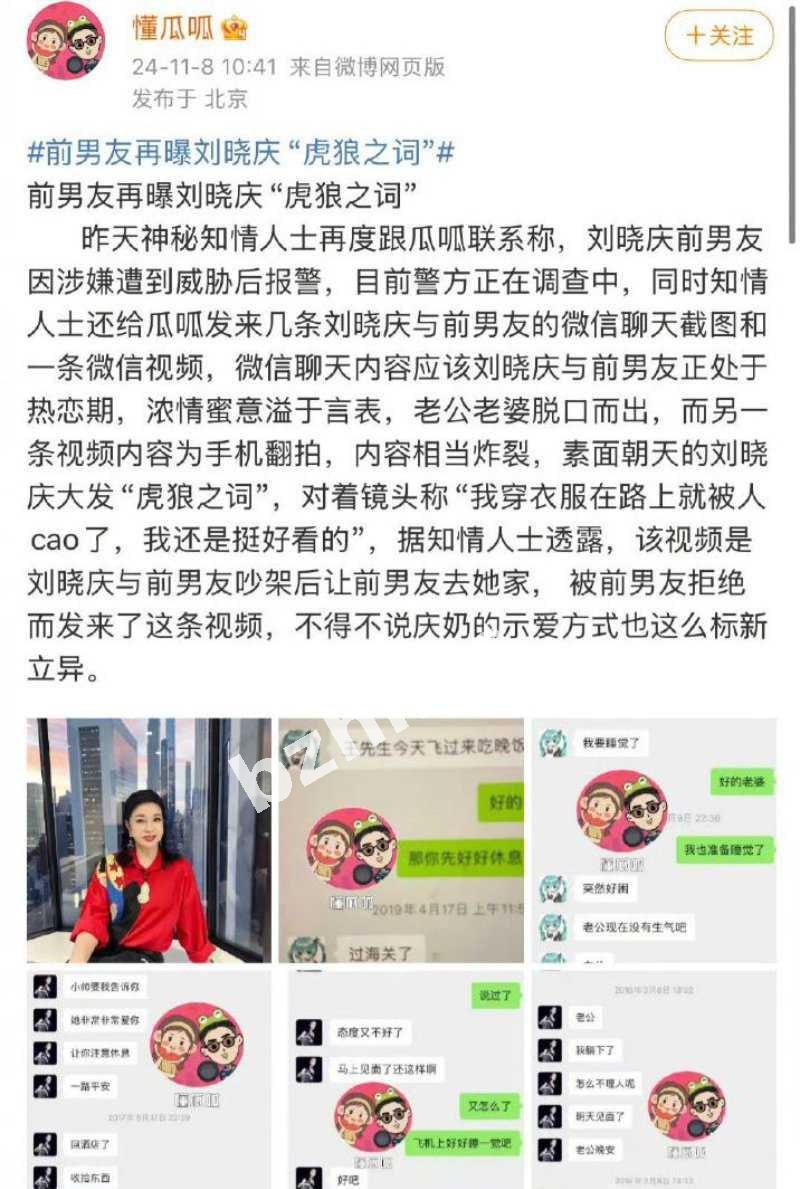Screen dimensions: 800x1189
Task: Open chat screenshot mentioning 过海关了
Action: 401,840
